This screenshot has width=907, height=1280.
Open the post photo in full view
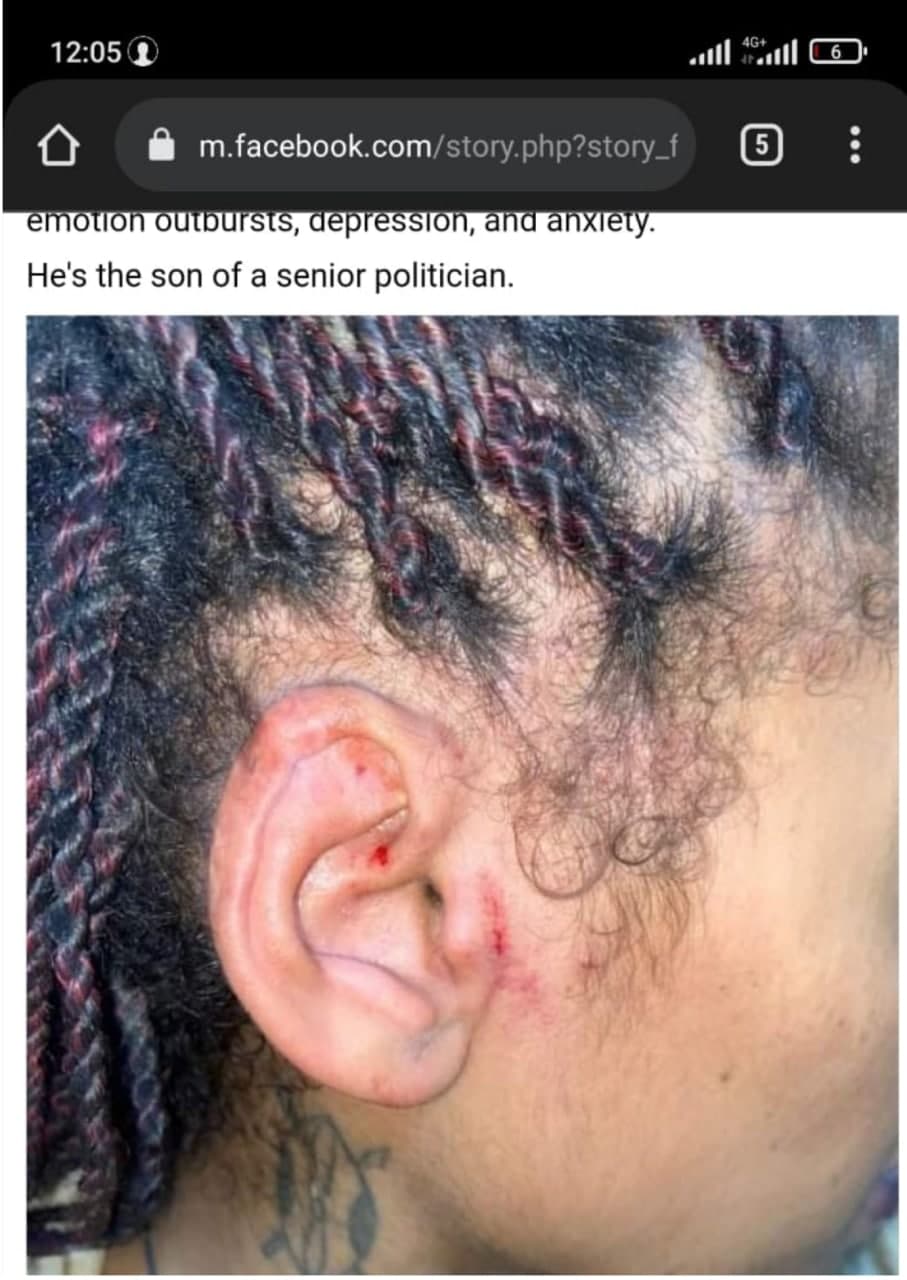pos(460,790)
